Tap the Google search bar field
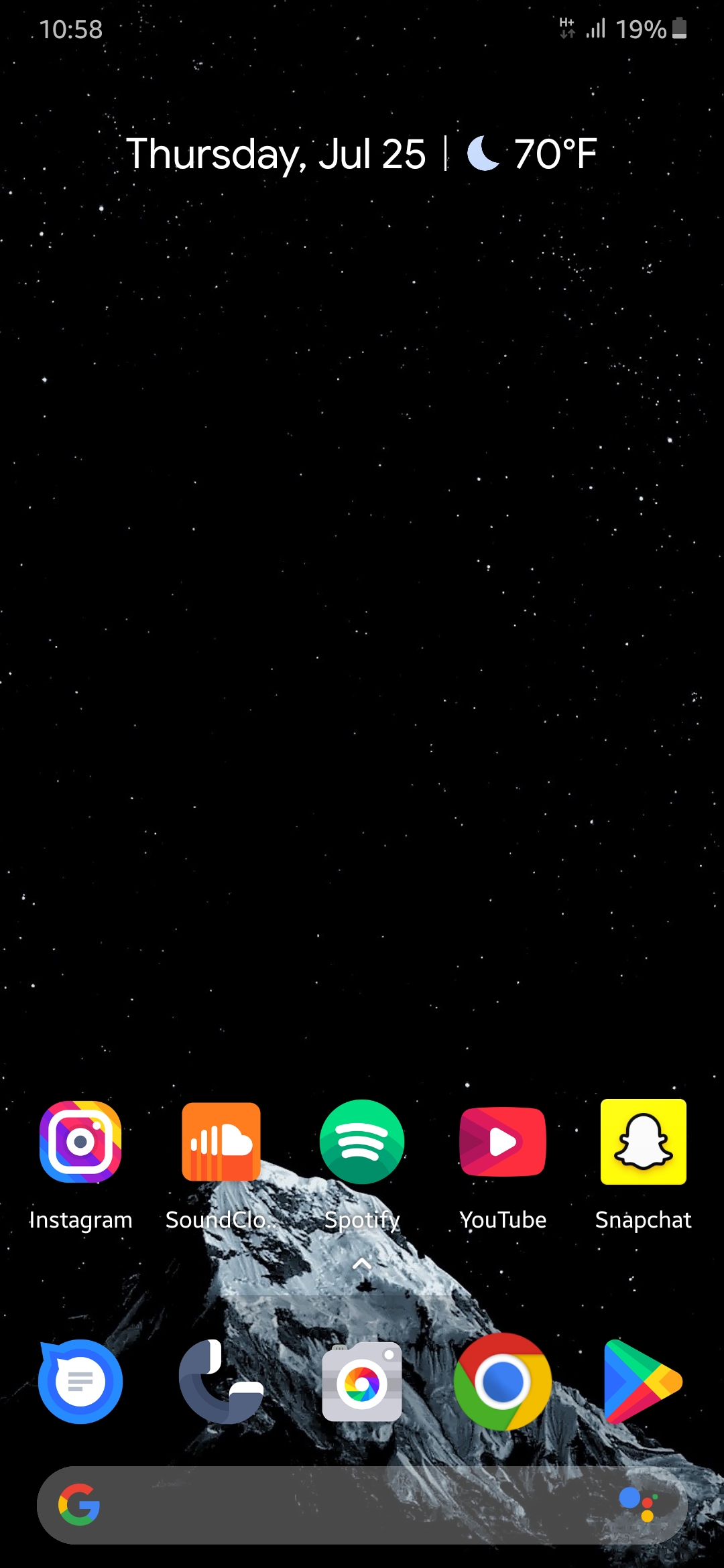 (362, 1504)
